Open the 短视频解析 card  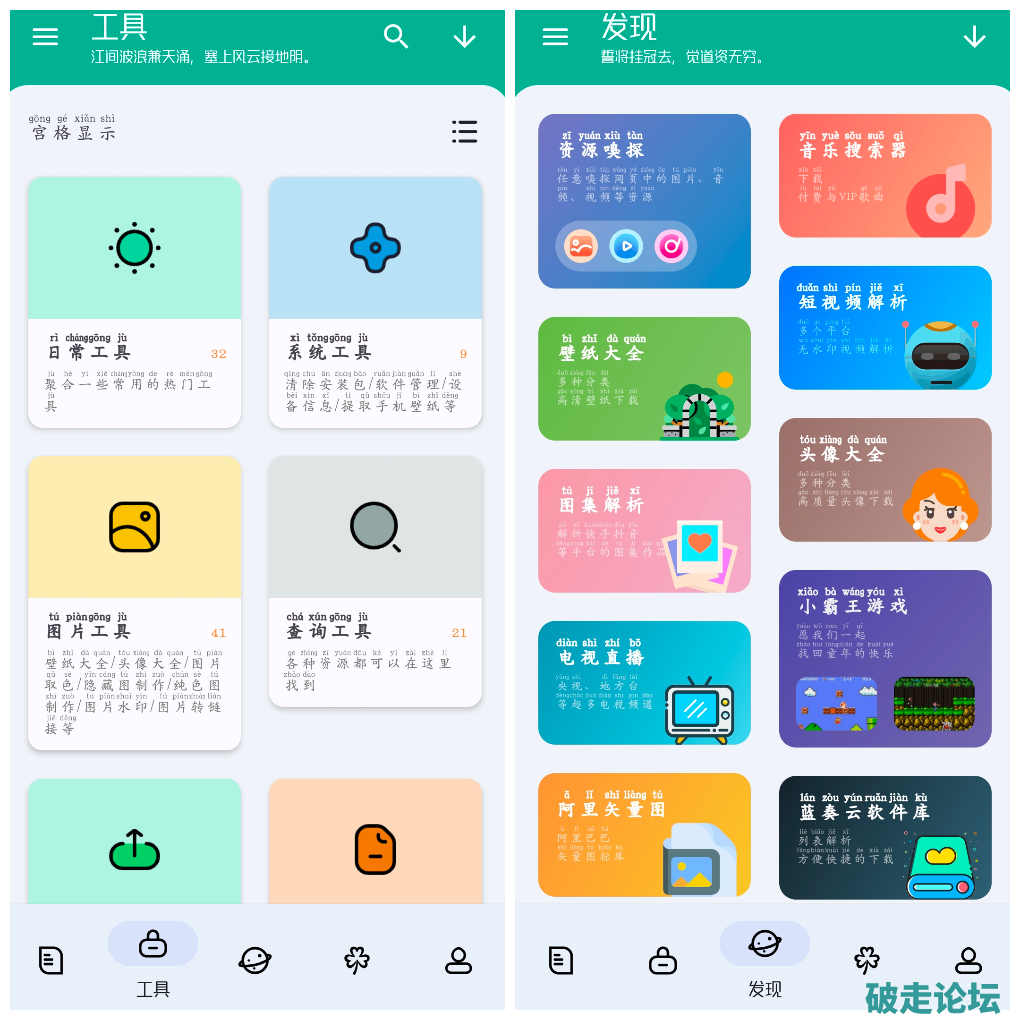pyautogui.click(x=885, y=328)
